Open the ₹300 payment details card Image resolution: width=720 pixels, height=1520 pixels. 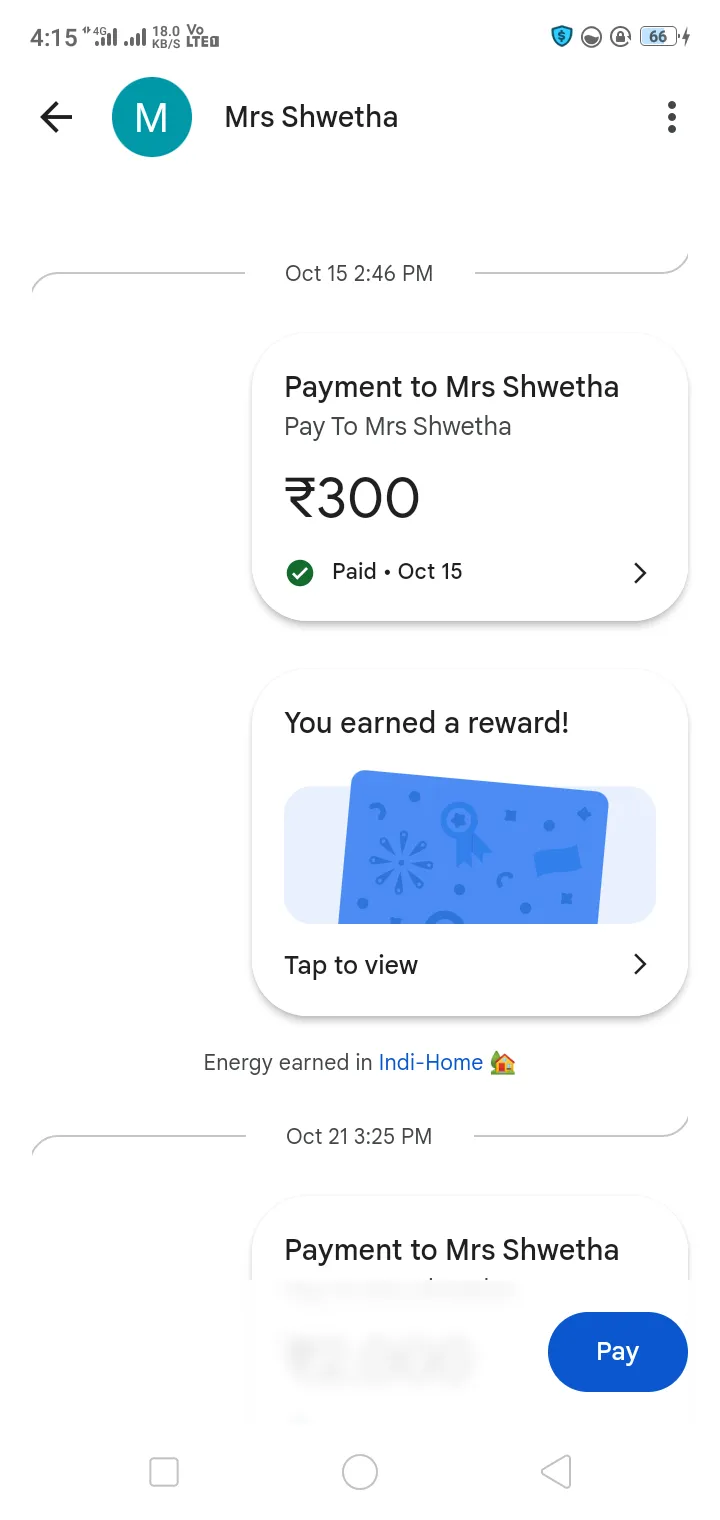point(469,478)
